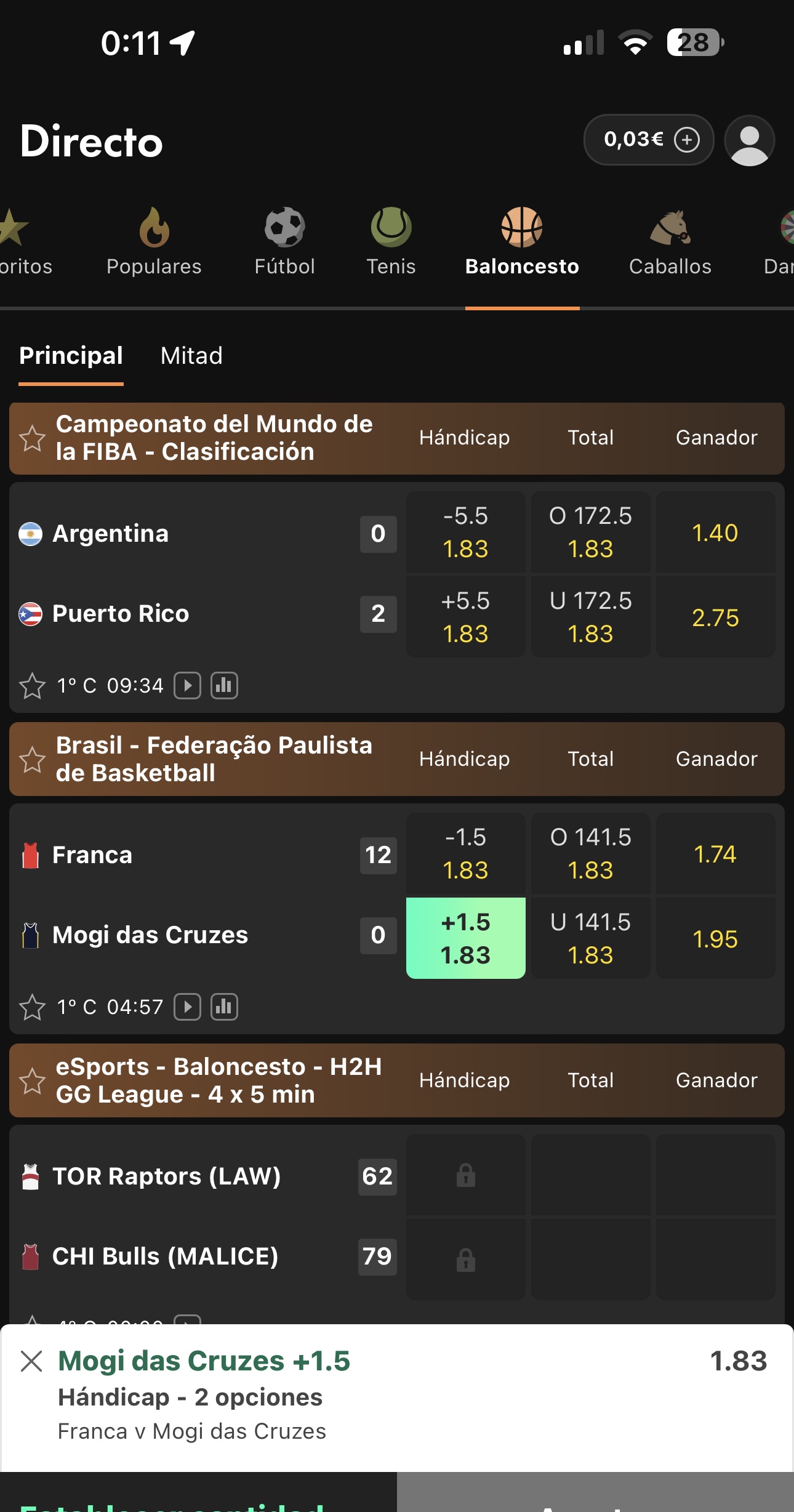This screenshot has height=1512, width=794.
Task: Open the account profile icon
Action: tap(749, 140)
